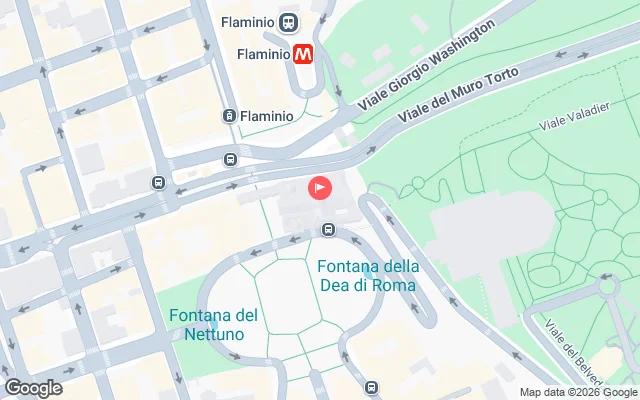Select the Flaminio train station icon

point(289,21)
